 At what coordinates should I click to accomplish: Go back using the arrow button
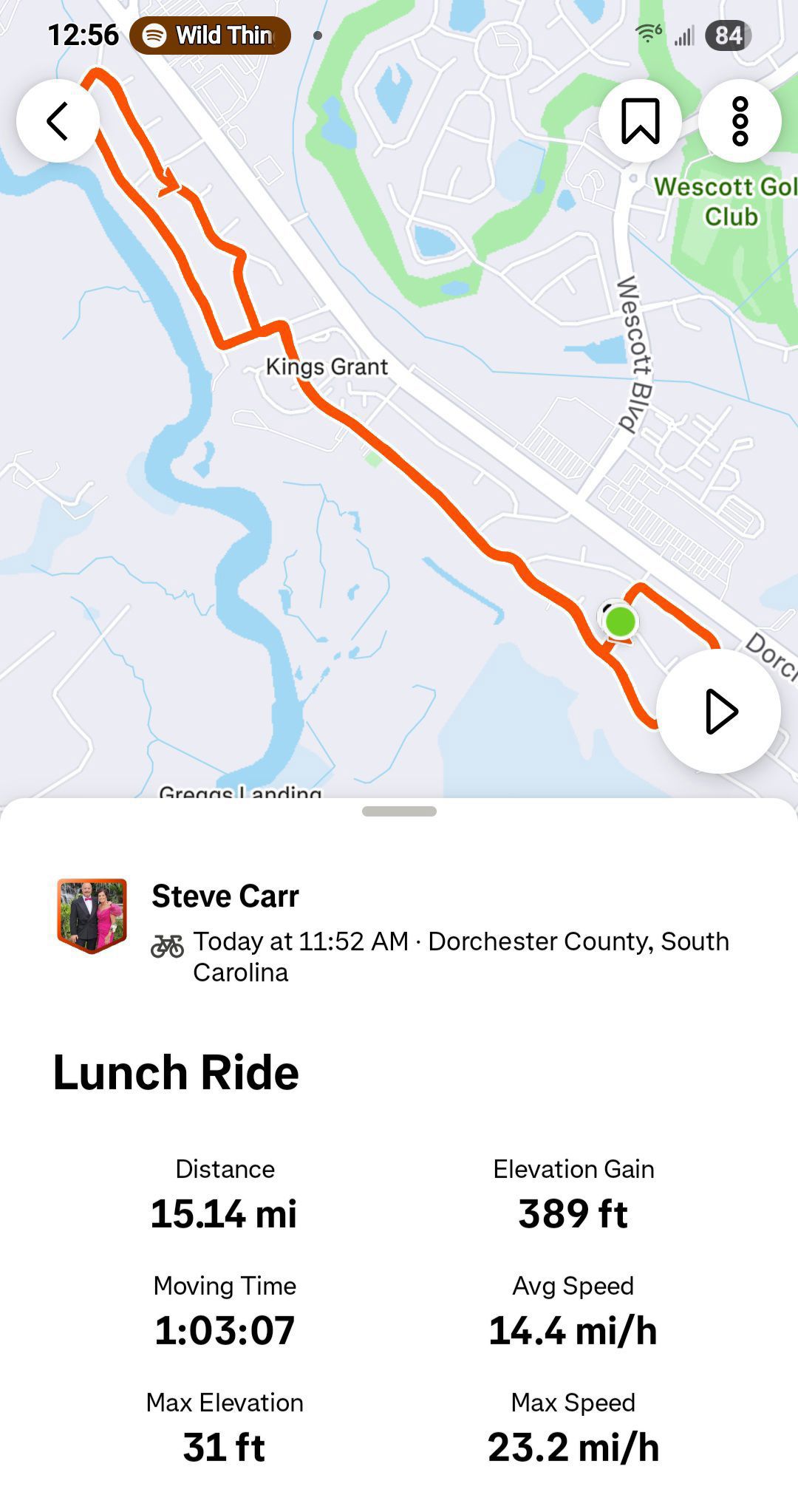pyautogui.click(x=58, y=120)
